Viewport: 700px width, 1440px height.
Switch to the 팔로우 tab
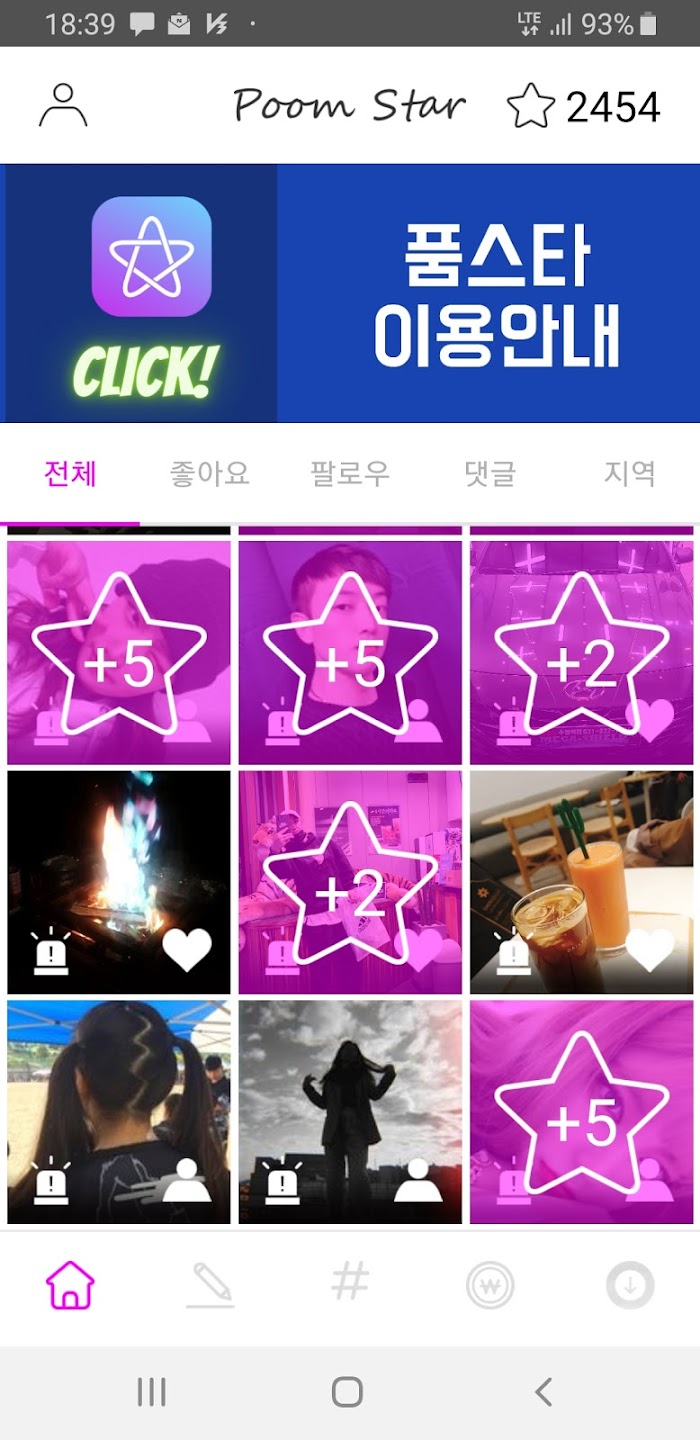(x=349, y=473)
